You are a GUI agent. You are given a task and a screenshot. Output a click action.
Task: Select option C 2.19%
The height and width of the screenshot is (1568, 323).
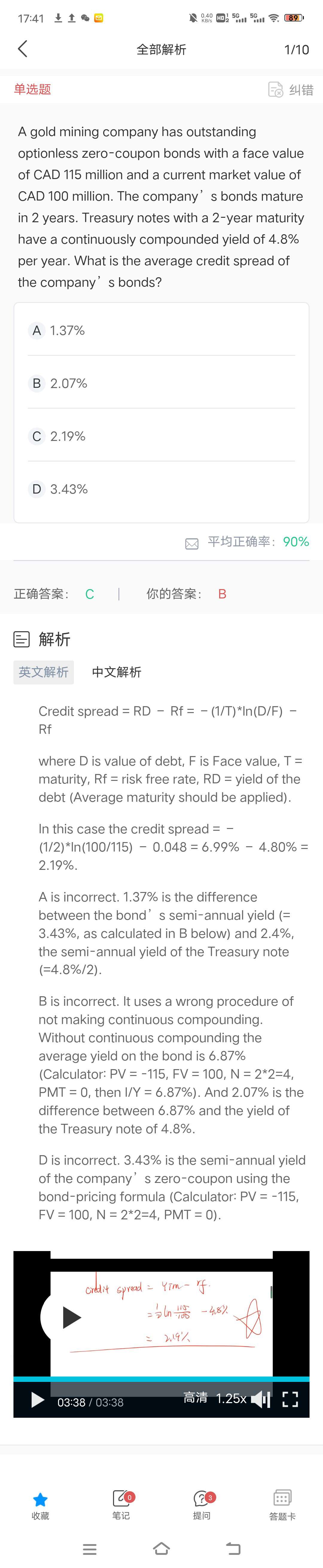[x=67, y=436]
